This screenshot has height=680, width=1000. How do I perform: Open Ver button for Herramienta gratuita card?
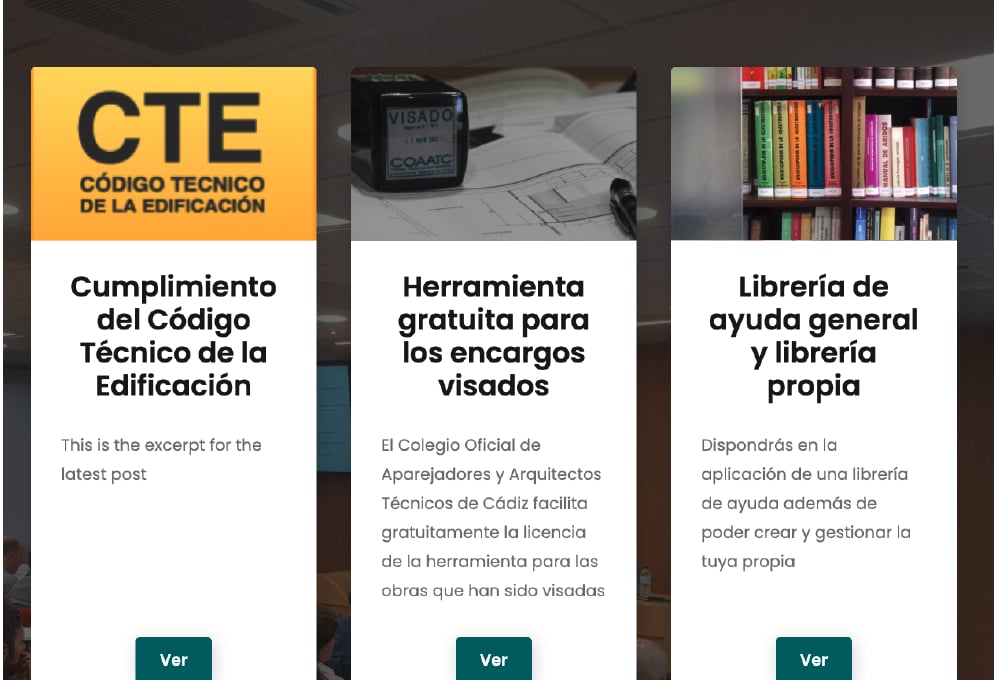pyautogui.click(x=494, y=659)
